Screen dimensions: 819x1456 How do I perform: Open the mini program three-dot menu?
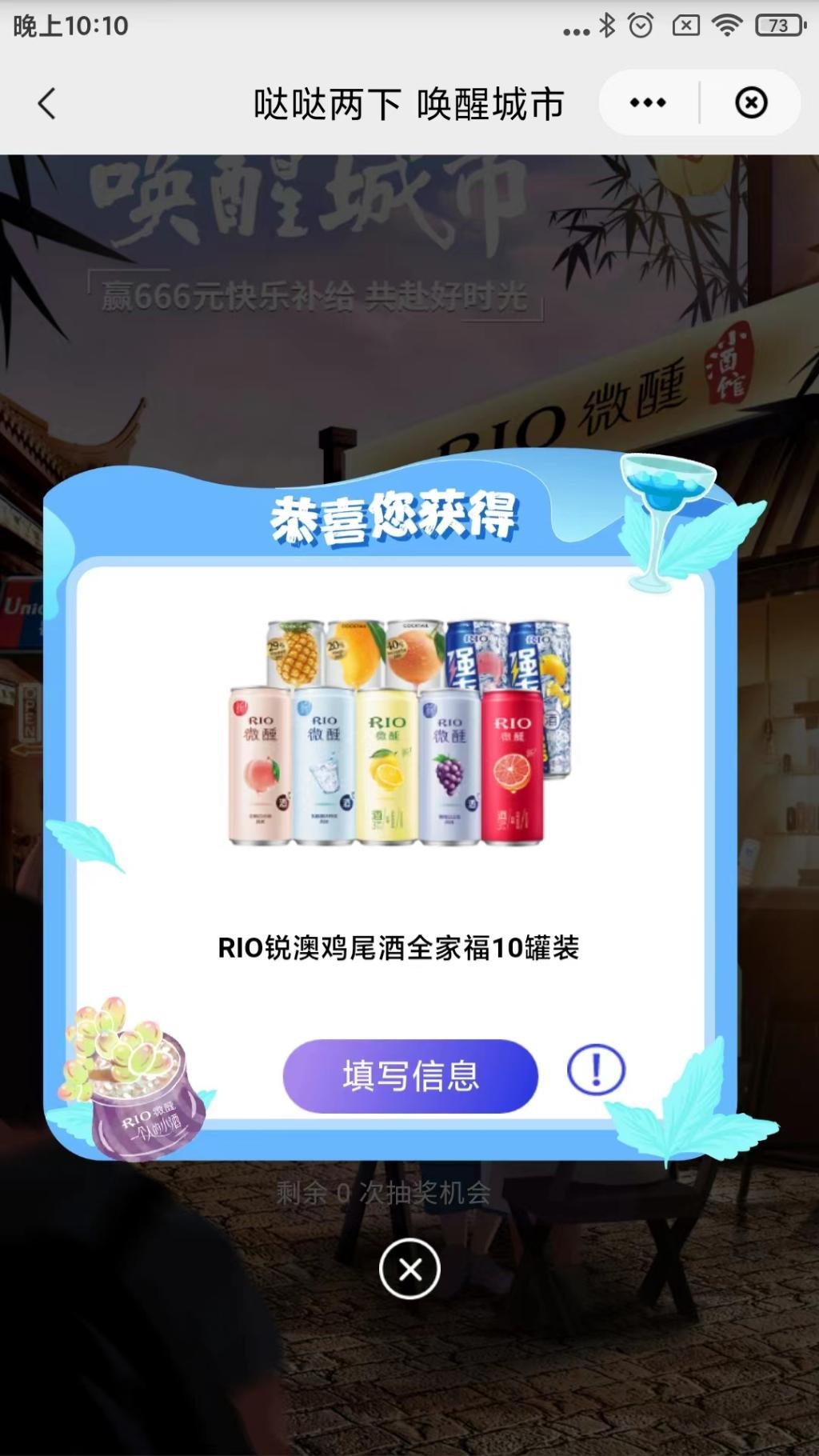[648, 102]
